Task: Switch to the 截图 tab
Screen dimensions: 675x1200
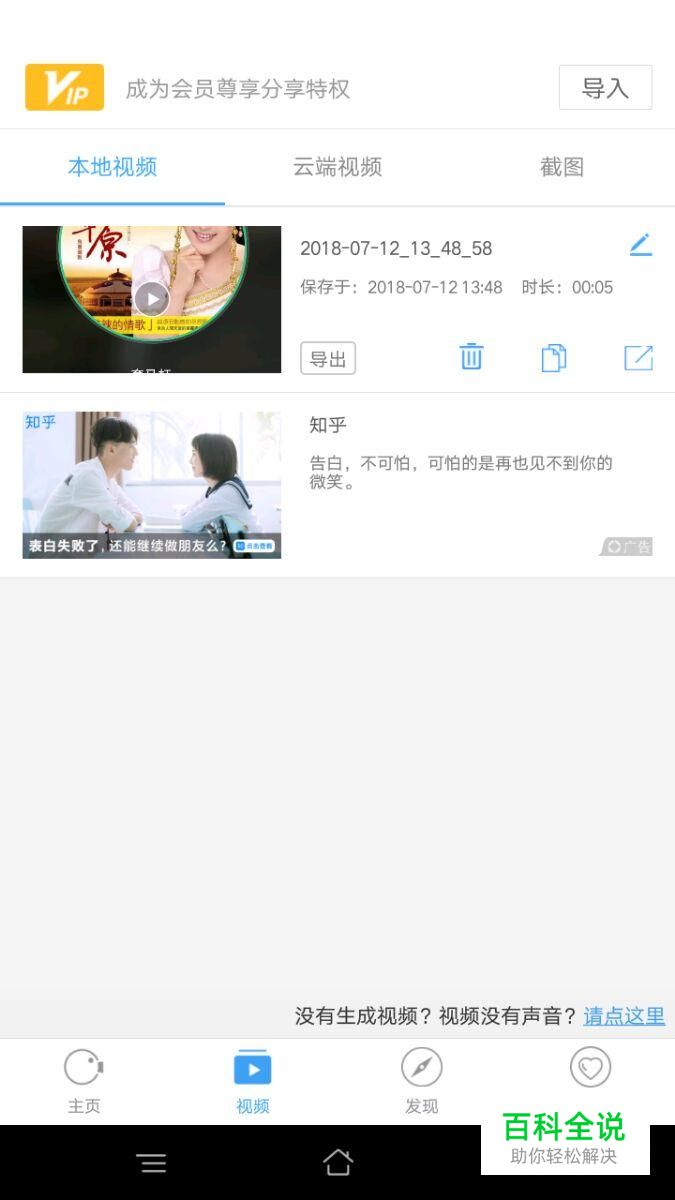Action: coord(561,167)
